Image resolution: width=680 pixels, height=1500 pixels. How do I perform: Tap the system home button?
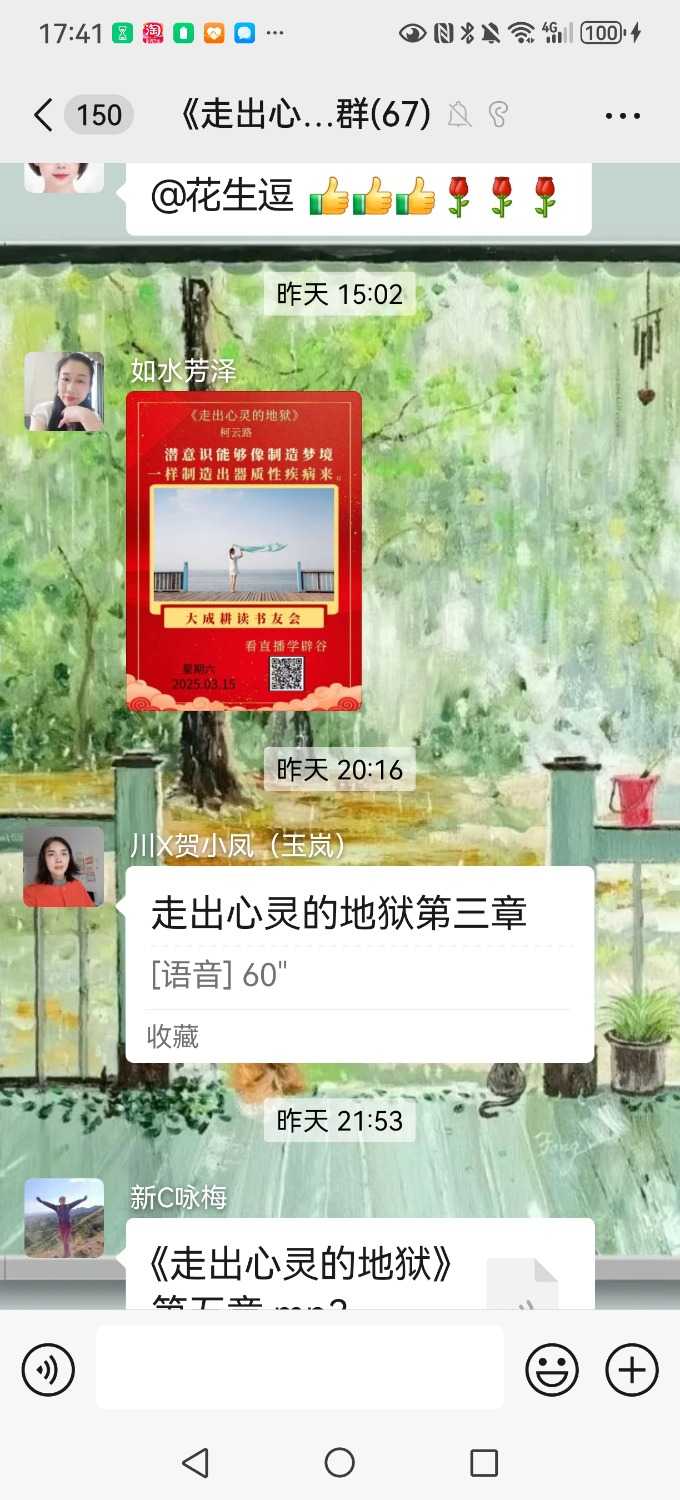340,1463
